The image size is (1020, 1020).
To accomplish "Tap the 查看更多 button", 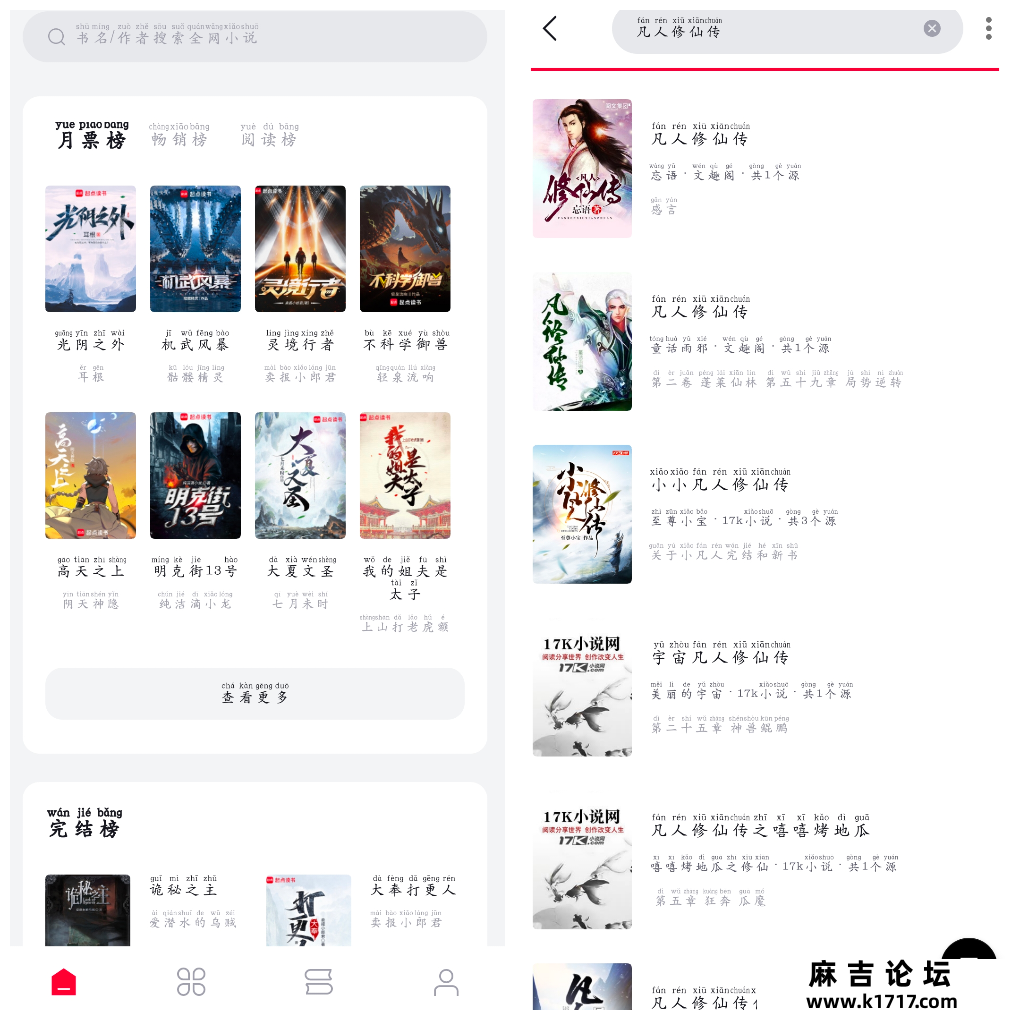I will point(254,694).
